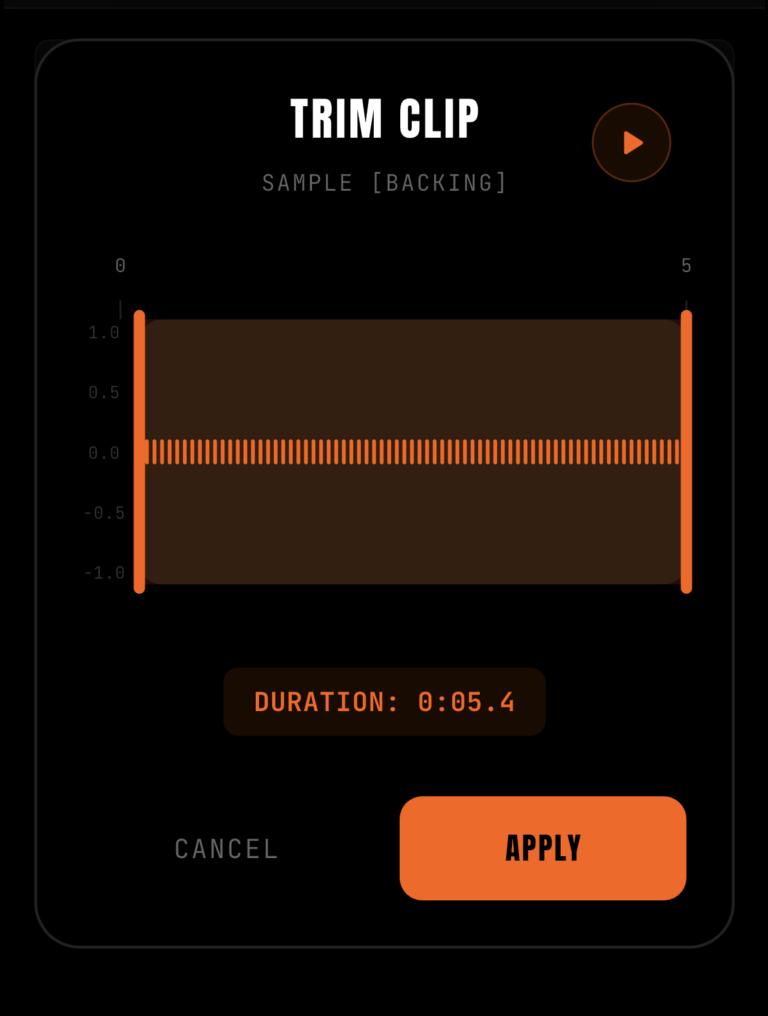Select the left trim handle
768x1016 pixels.
tap(140, 452)
